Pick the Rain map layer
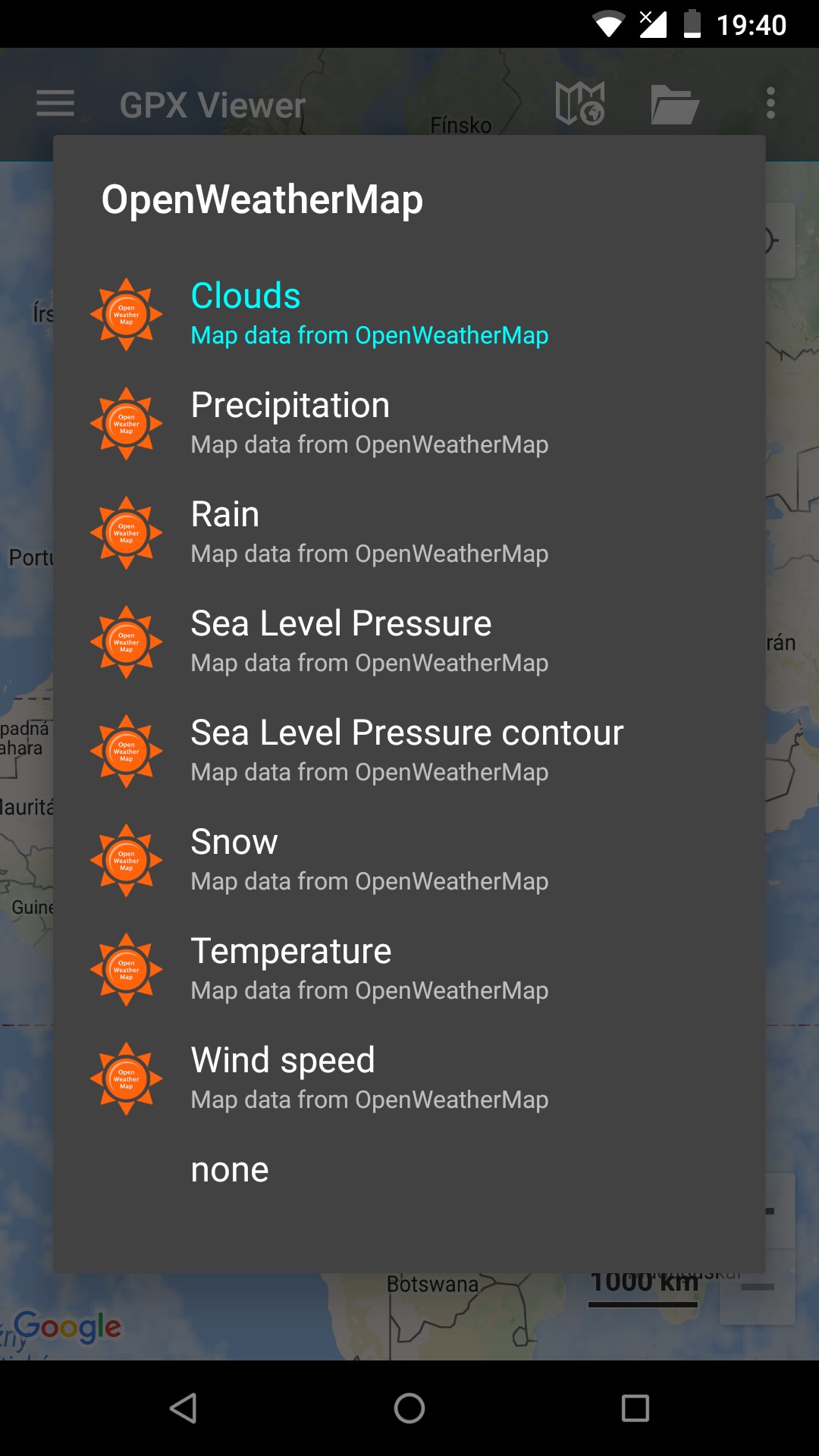The height and width of the screenshot is (1456, 819). [369, 532]
